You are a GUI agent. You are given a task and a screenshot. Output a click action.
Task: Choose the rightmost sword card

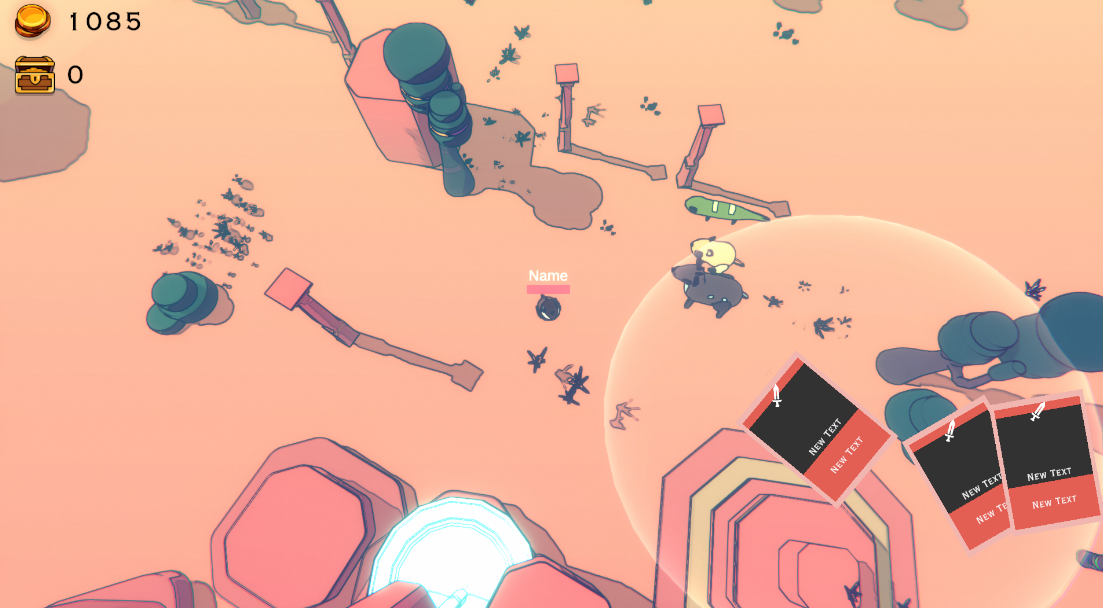(x=1048, y=462)
